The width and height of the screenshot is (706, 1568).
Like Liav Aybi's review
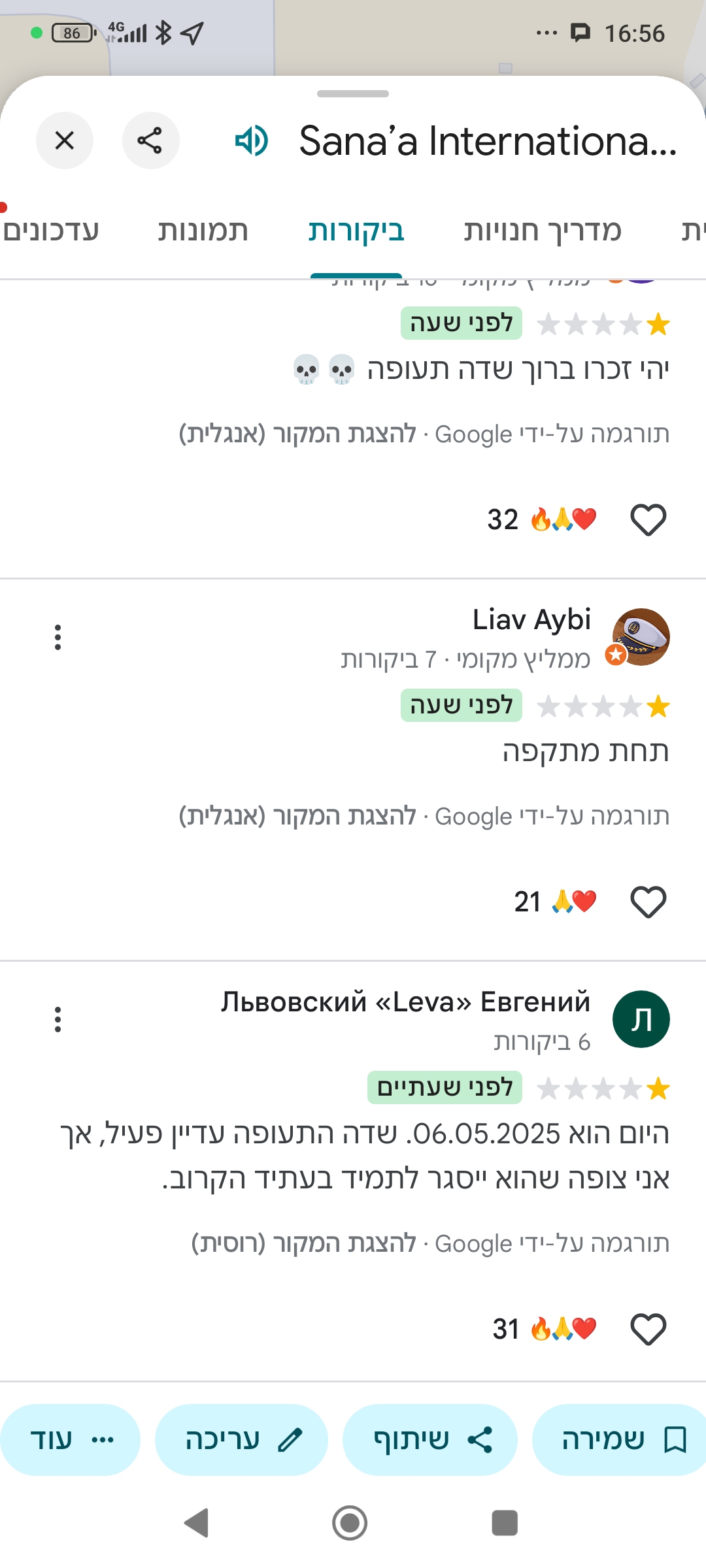pos(648,902)
